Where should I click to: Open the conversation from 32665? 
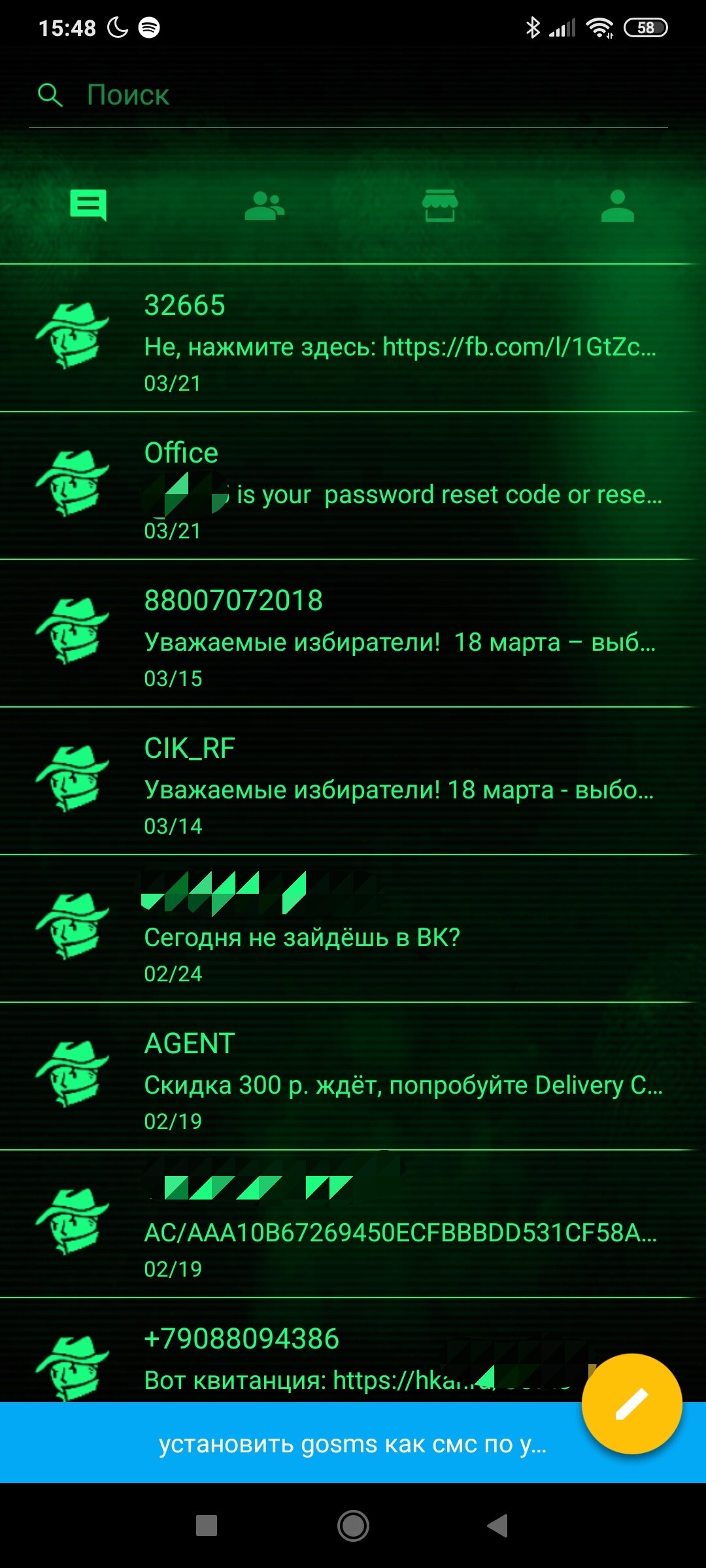click(353, 338)
